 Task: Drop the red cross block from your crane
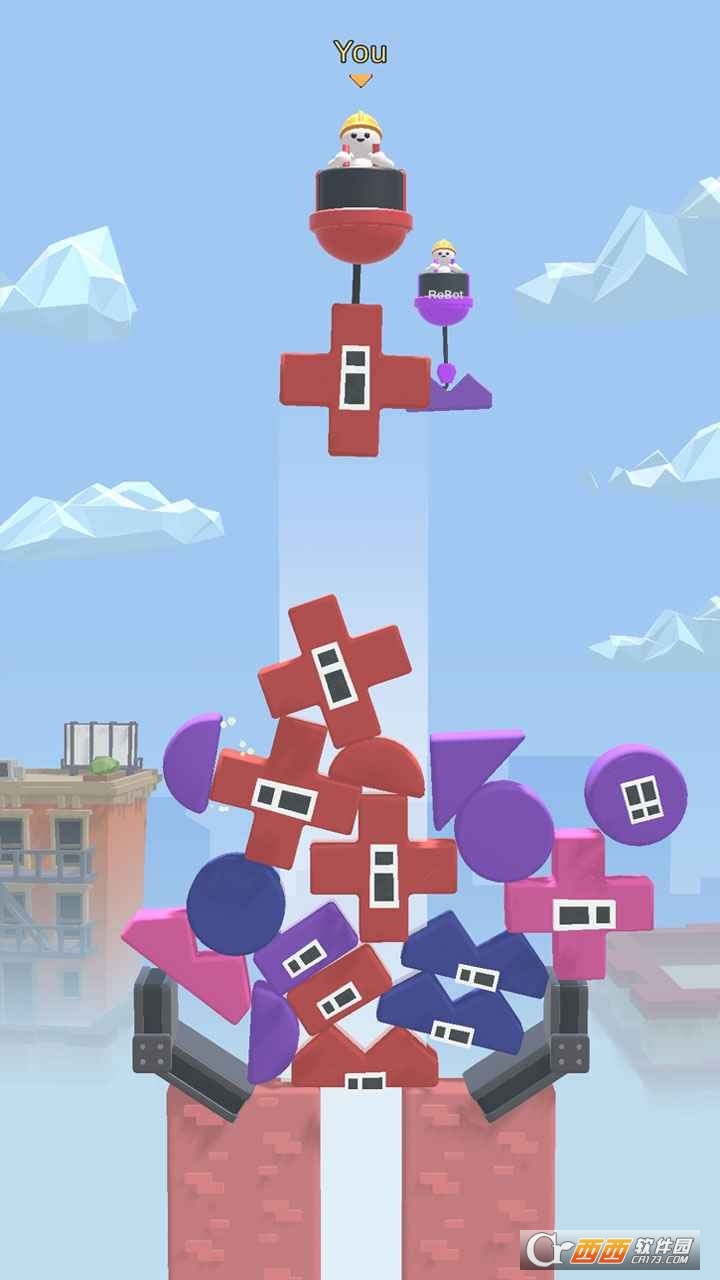355,380
